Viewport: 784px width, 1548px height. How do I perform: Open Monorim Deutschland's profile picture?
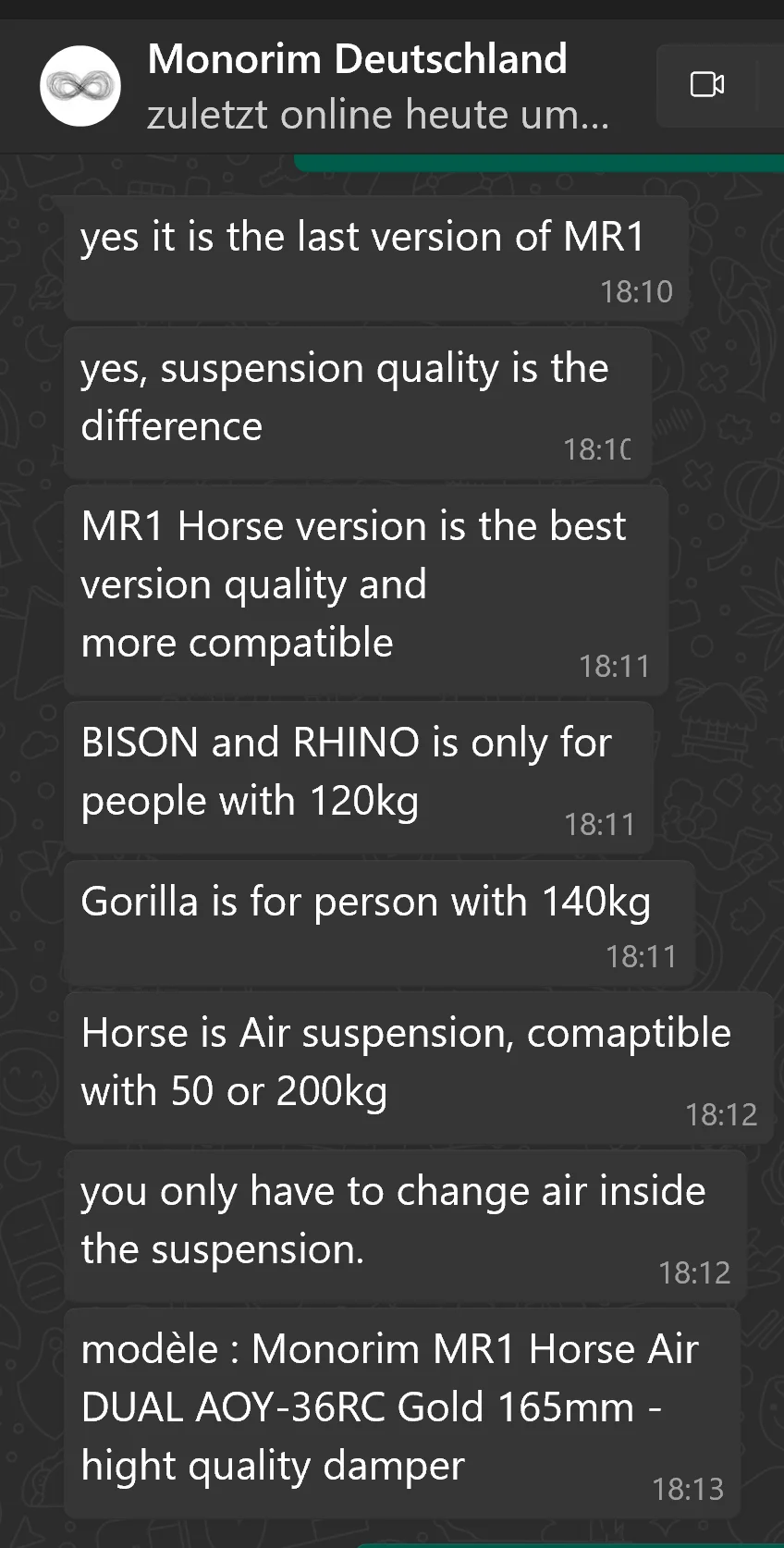(x=80, y=86)
